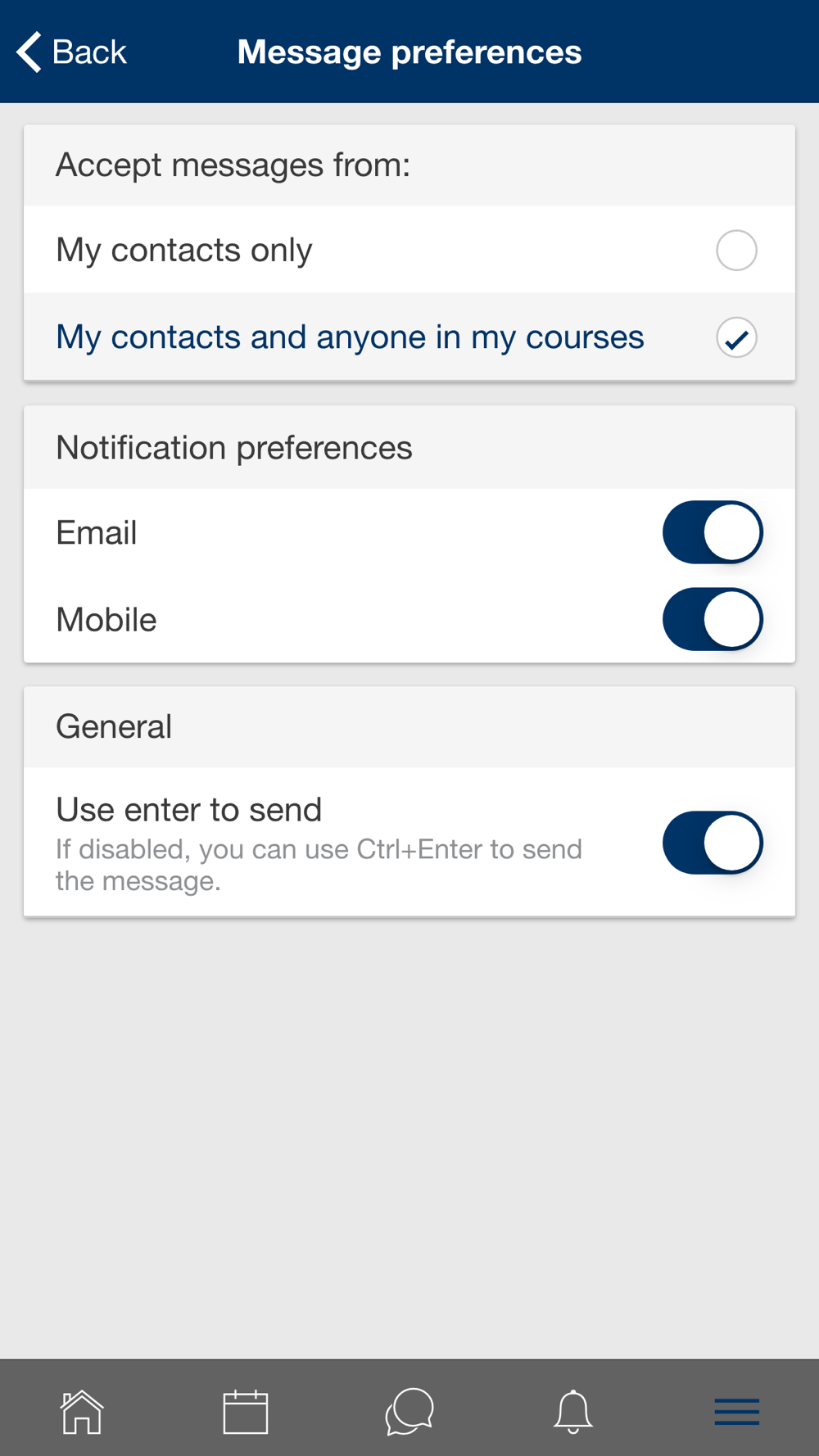Toggle Use enter to send
The image size is (819, 1456).
[x=712, y=843]
